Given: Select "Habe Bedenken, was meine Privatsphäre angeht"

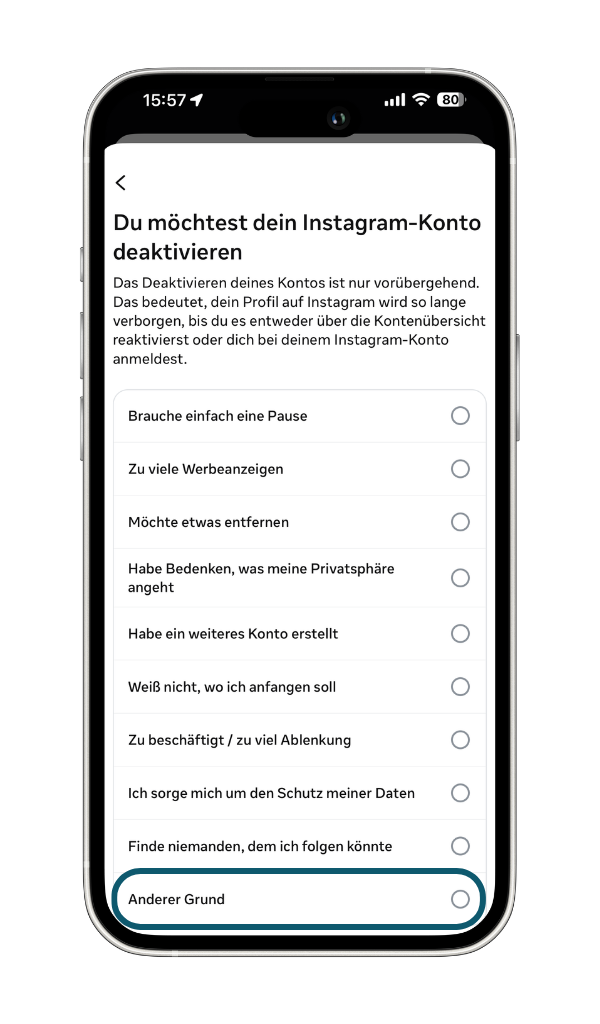Looking at the screenshot, I should coord(459,578).
